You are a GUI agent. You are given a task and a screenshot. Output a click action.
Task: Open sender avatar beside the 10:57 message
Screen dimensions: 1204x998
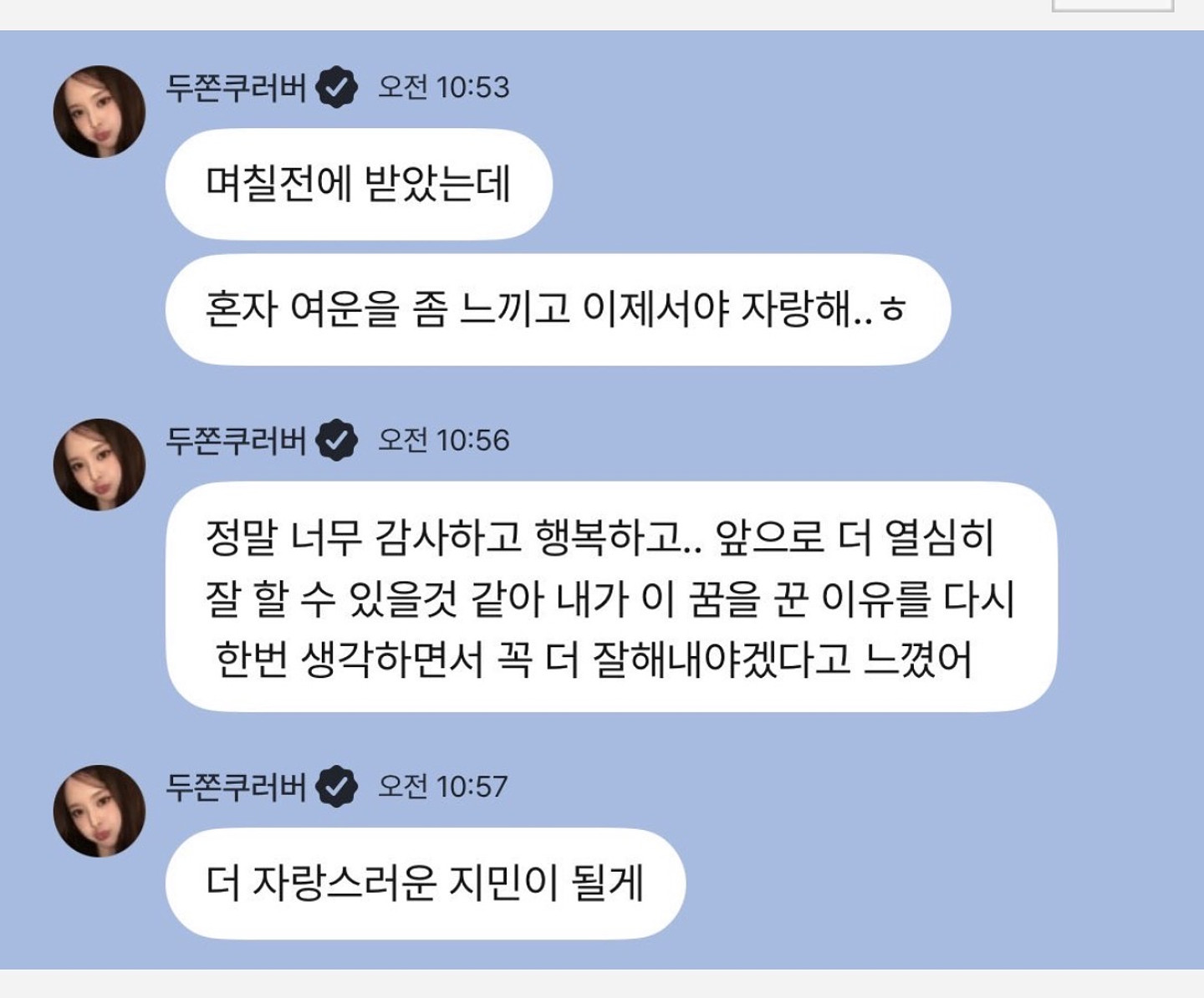click(99, 811)
